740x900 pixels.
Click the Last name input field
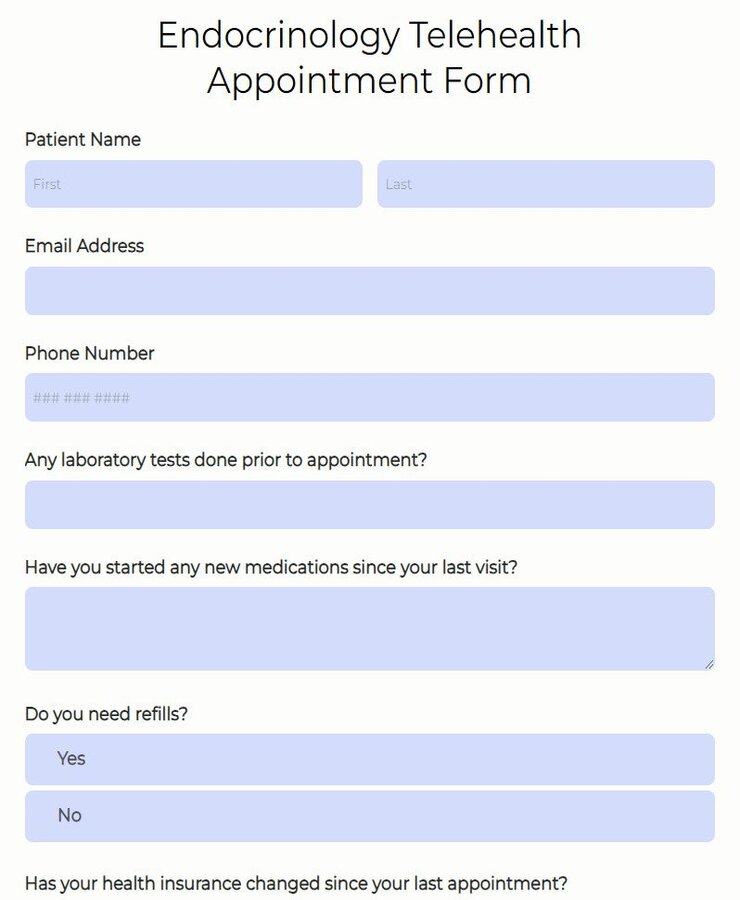547,183
